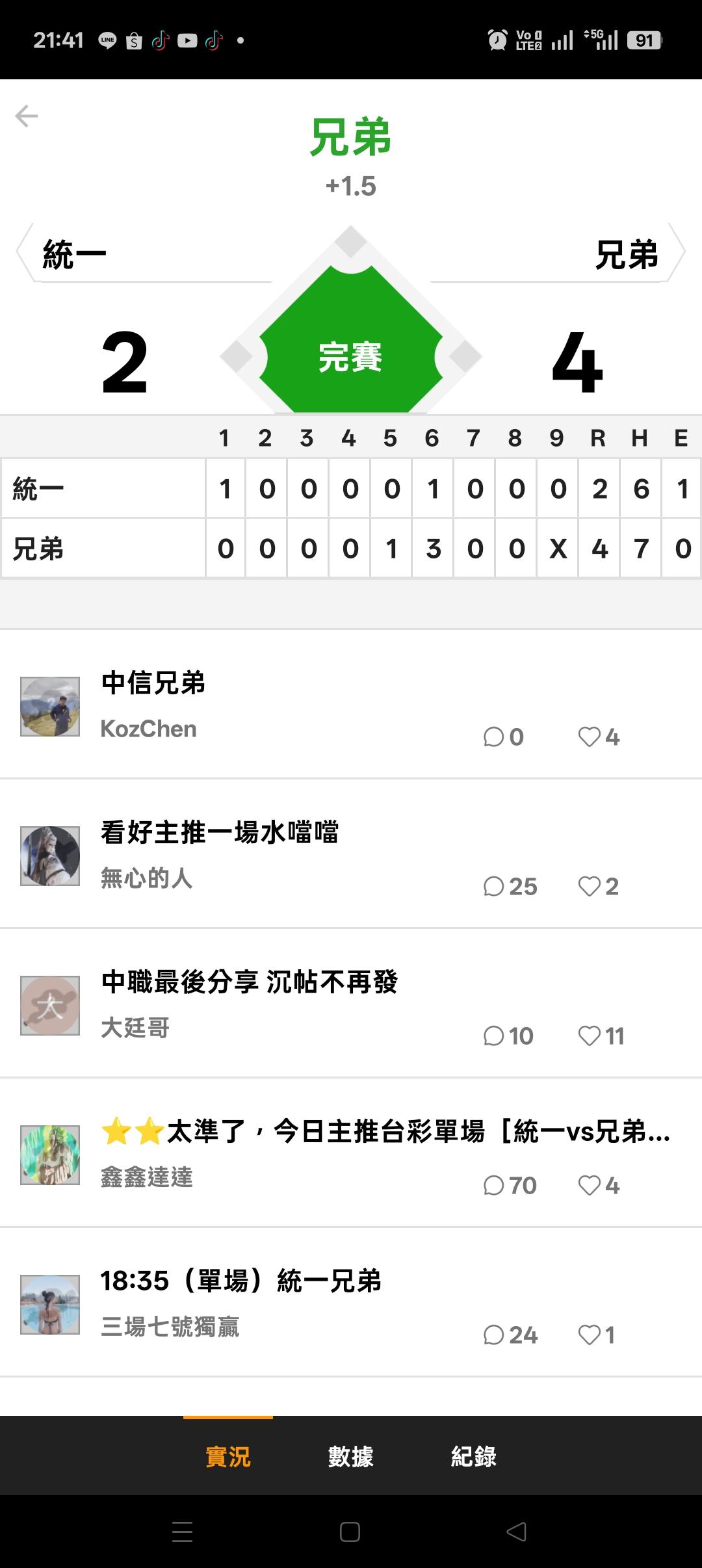Viewport: 702px width, 1568px height.
Task: Open the post 中職最後分享 沉帖不再發
Action: 351,1003
